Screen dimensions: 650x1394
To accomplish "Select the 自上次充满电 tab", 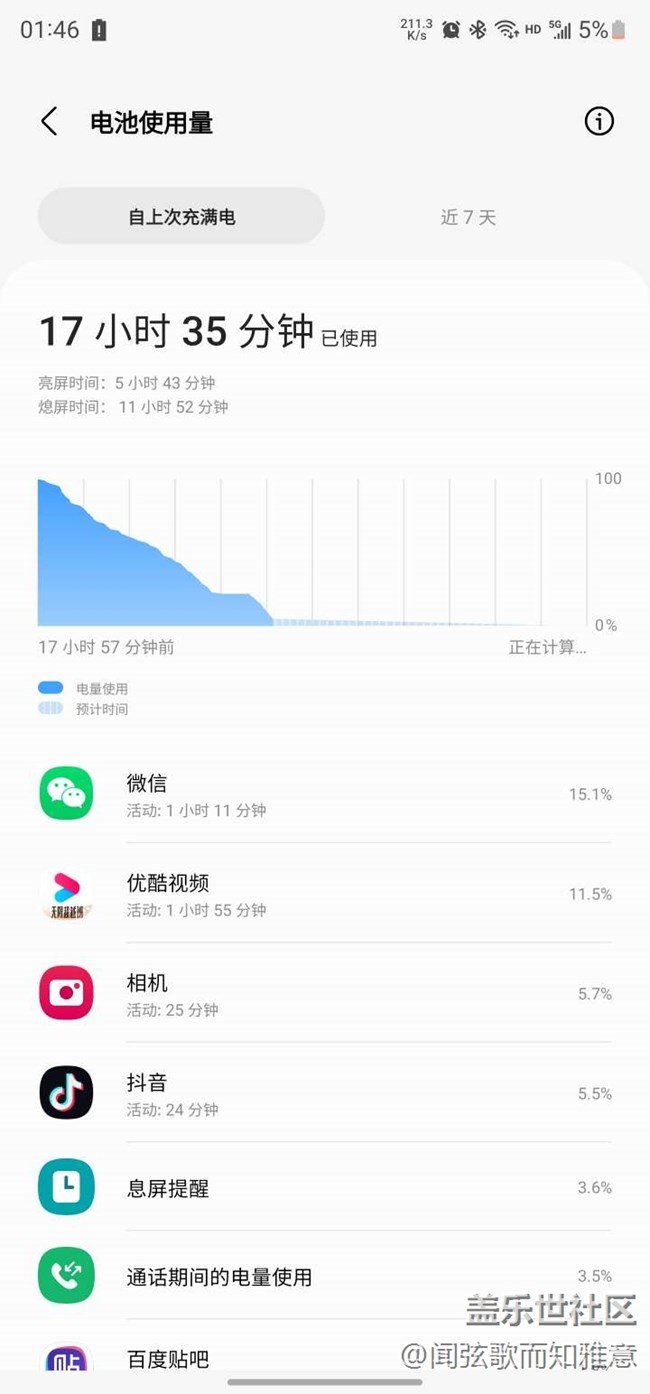I will (181, 217).
